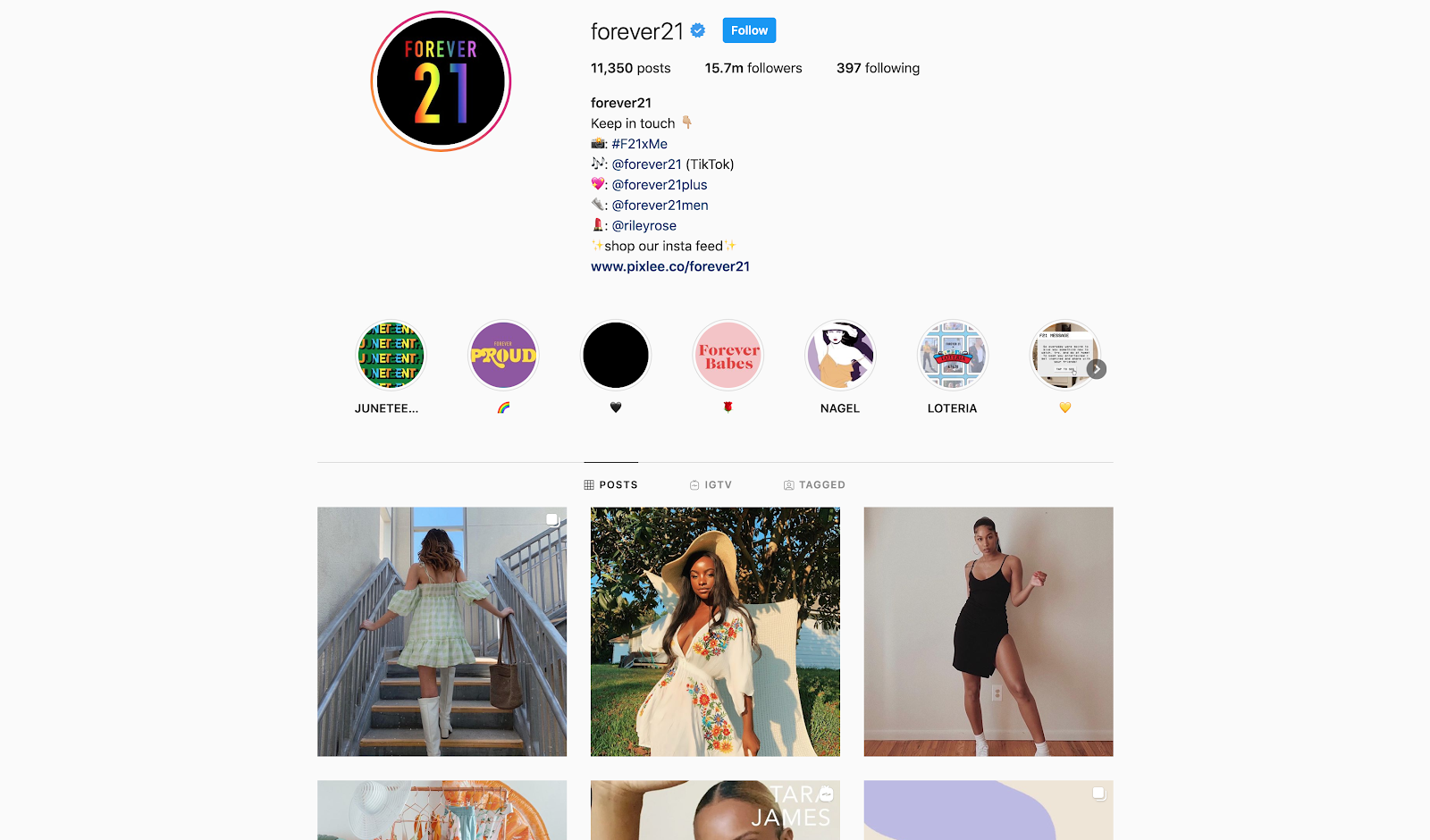The image size is (1430, 840).
Task: Open the #F21xMe hashtag link
Action: (639, 144)
